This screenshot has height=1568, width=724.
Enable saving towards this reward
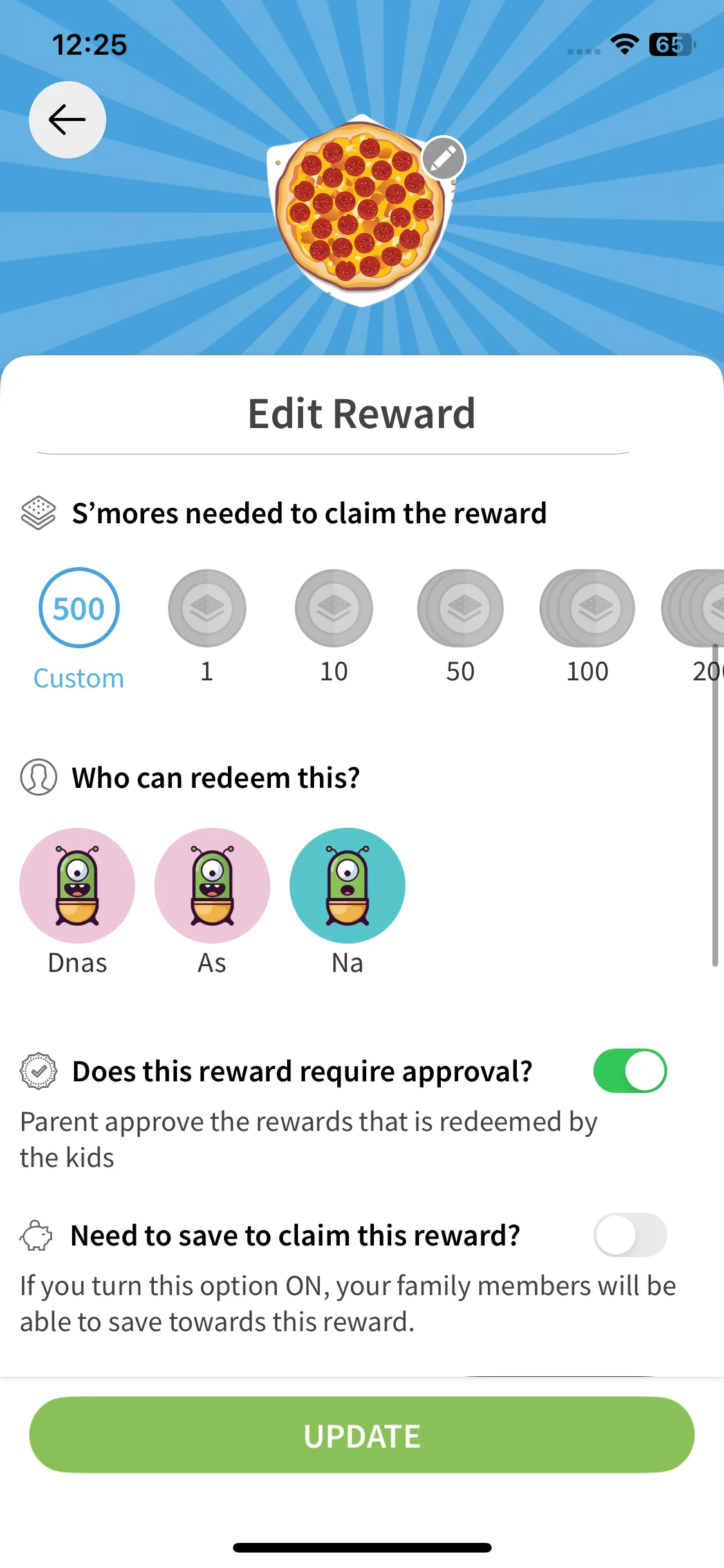pyautogui.click(x=629, y=1235)
